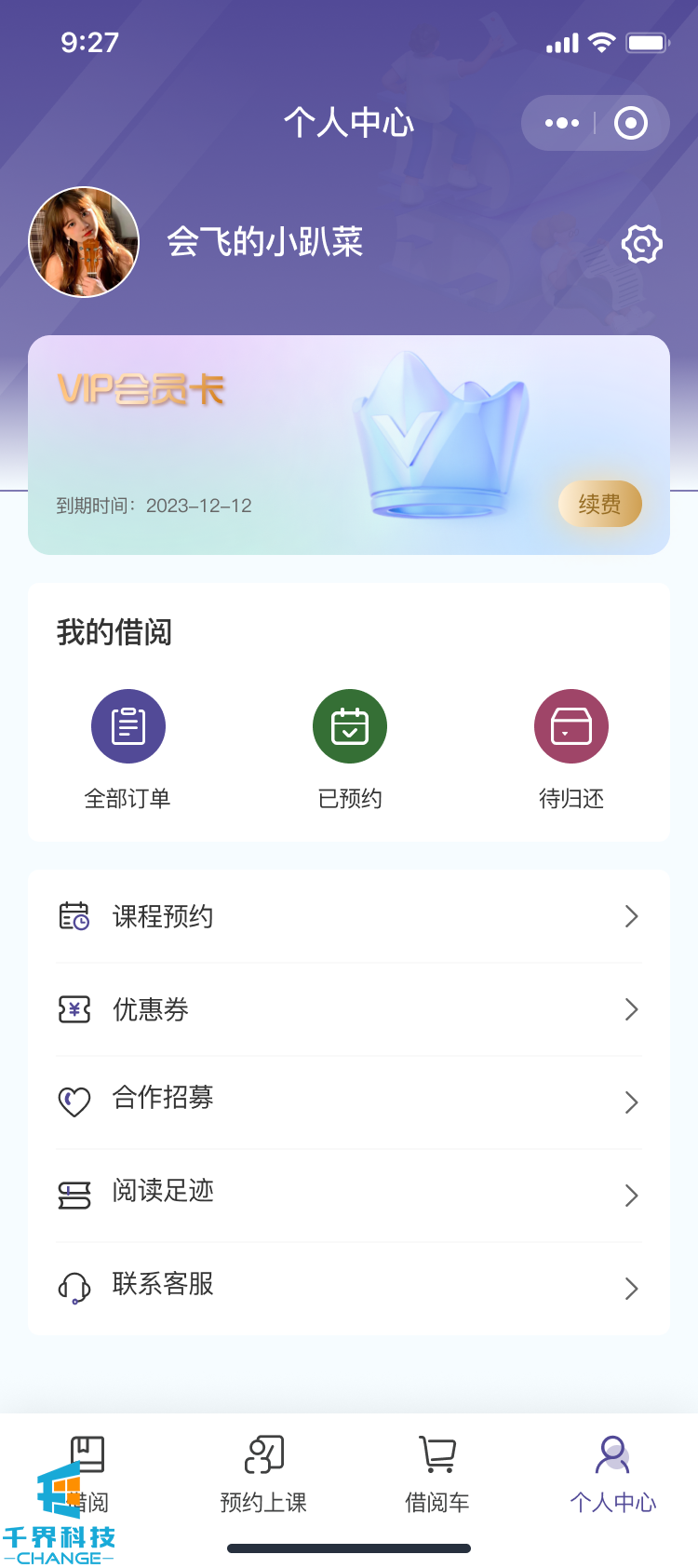Select the 个人中心 tab
This screenshot has width=698, height=1568.
(612, 1473)
